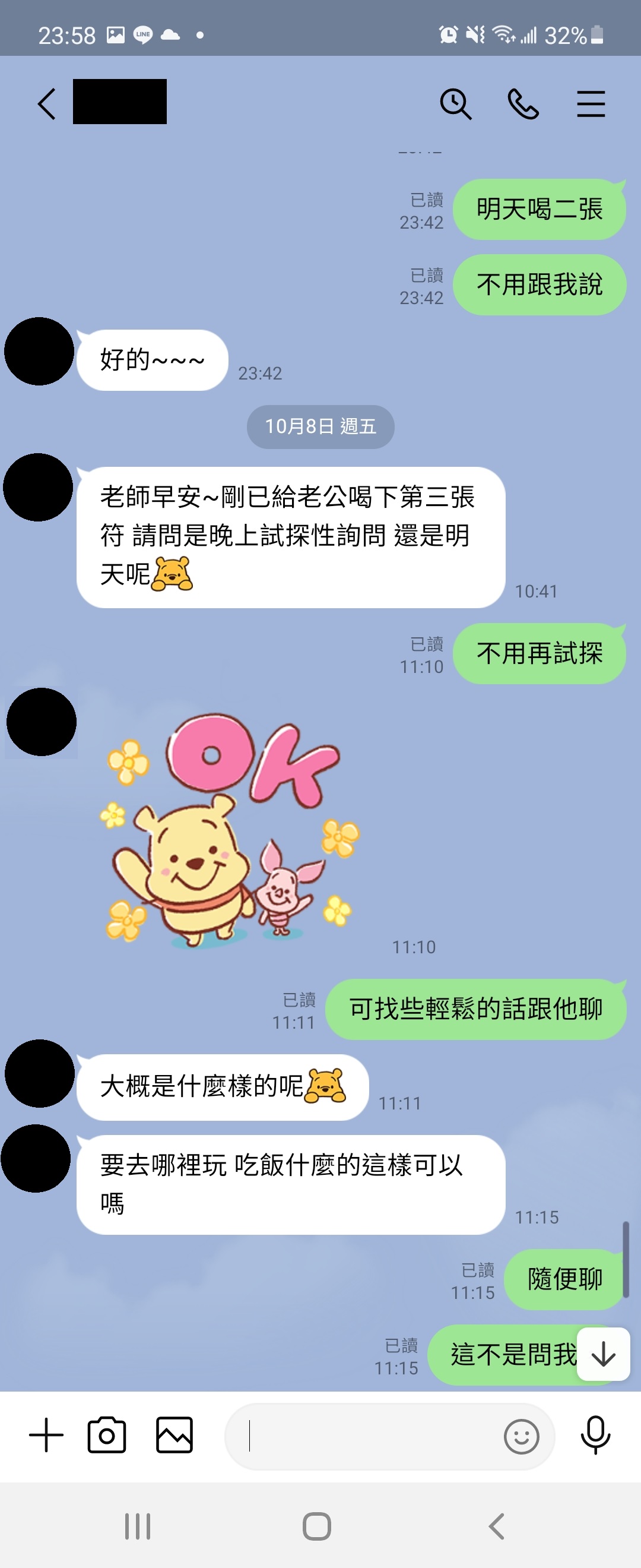
Task: Record a voice message with the microphone
Action: coord(595,1435)
